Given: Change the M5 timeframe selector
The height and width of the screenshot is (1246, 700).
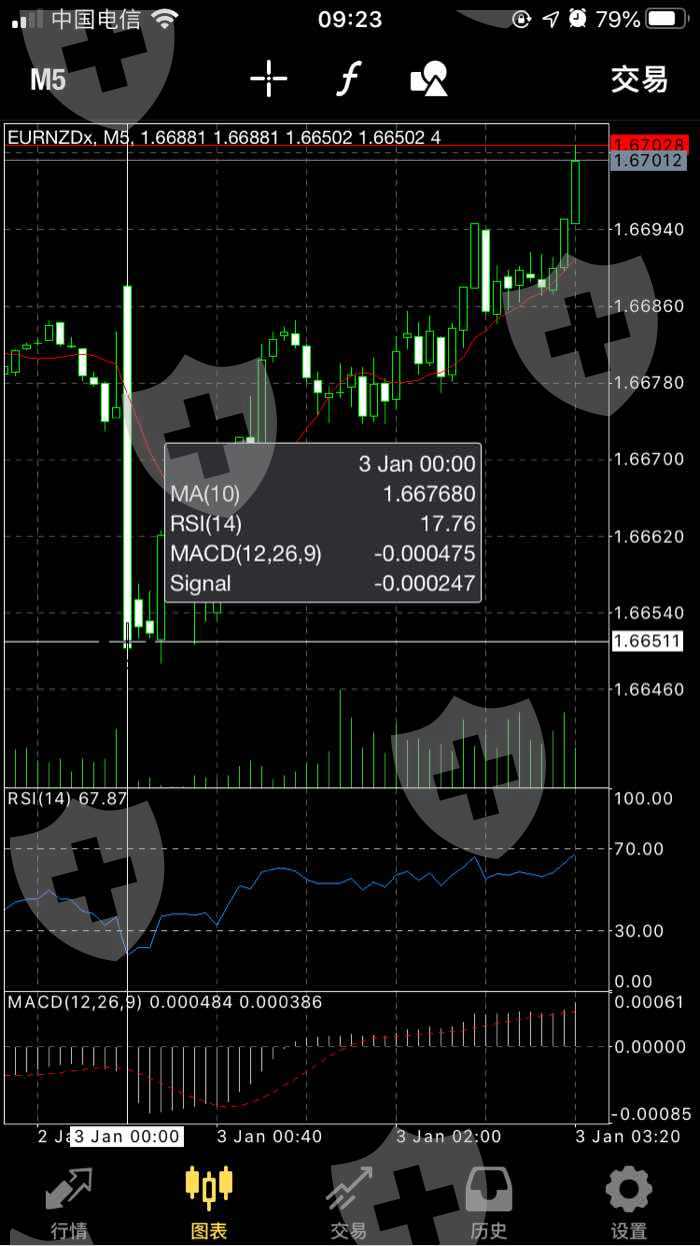Looking at the screenshot, I should pos(48,80).
